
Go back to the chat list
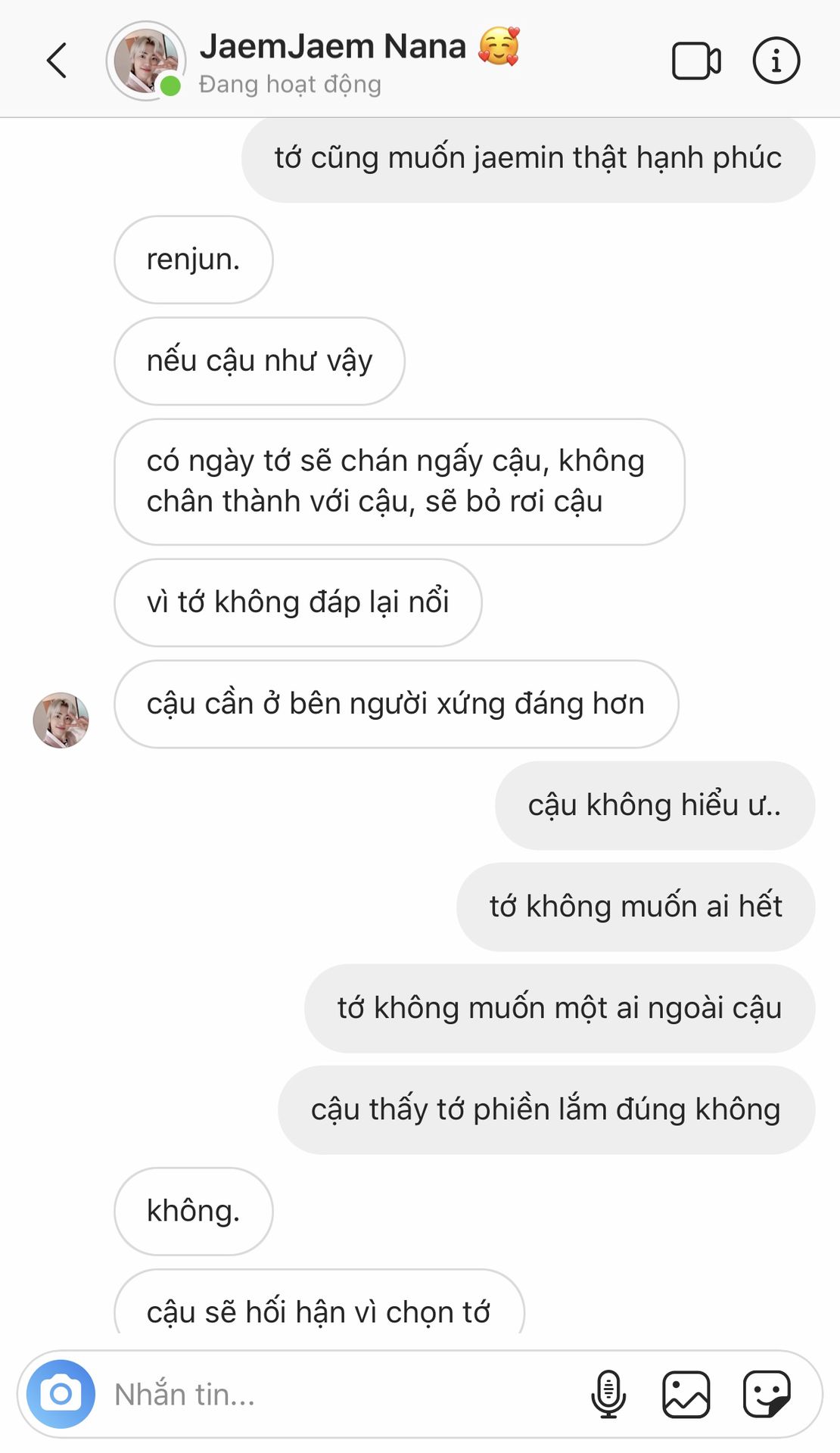tap(57, 61)
